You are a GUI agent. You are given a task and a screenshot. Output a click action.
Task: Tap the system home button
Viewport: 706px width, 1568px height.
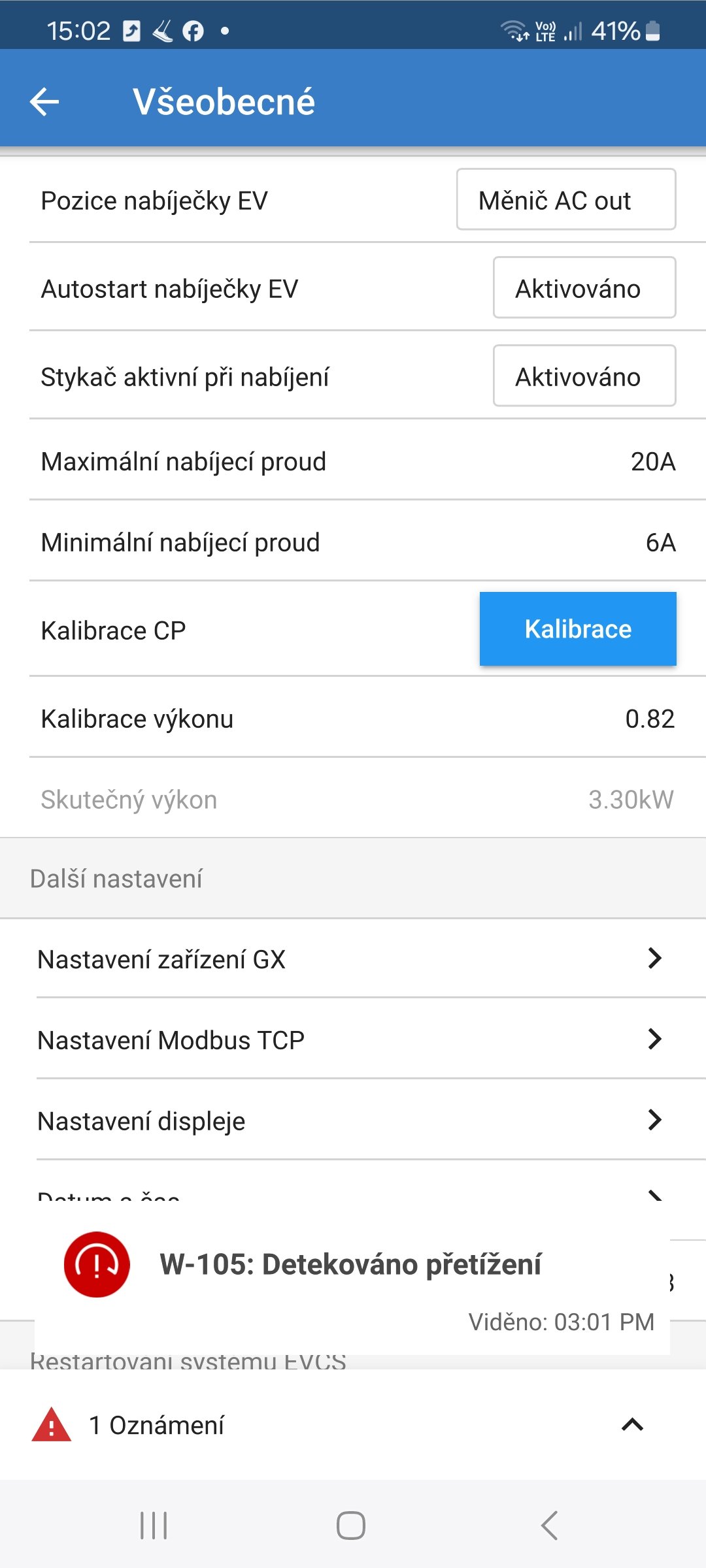coord(351,1526)
